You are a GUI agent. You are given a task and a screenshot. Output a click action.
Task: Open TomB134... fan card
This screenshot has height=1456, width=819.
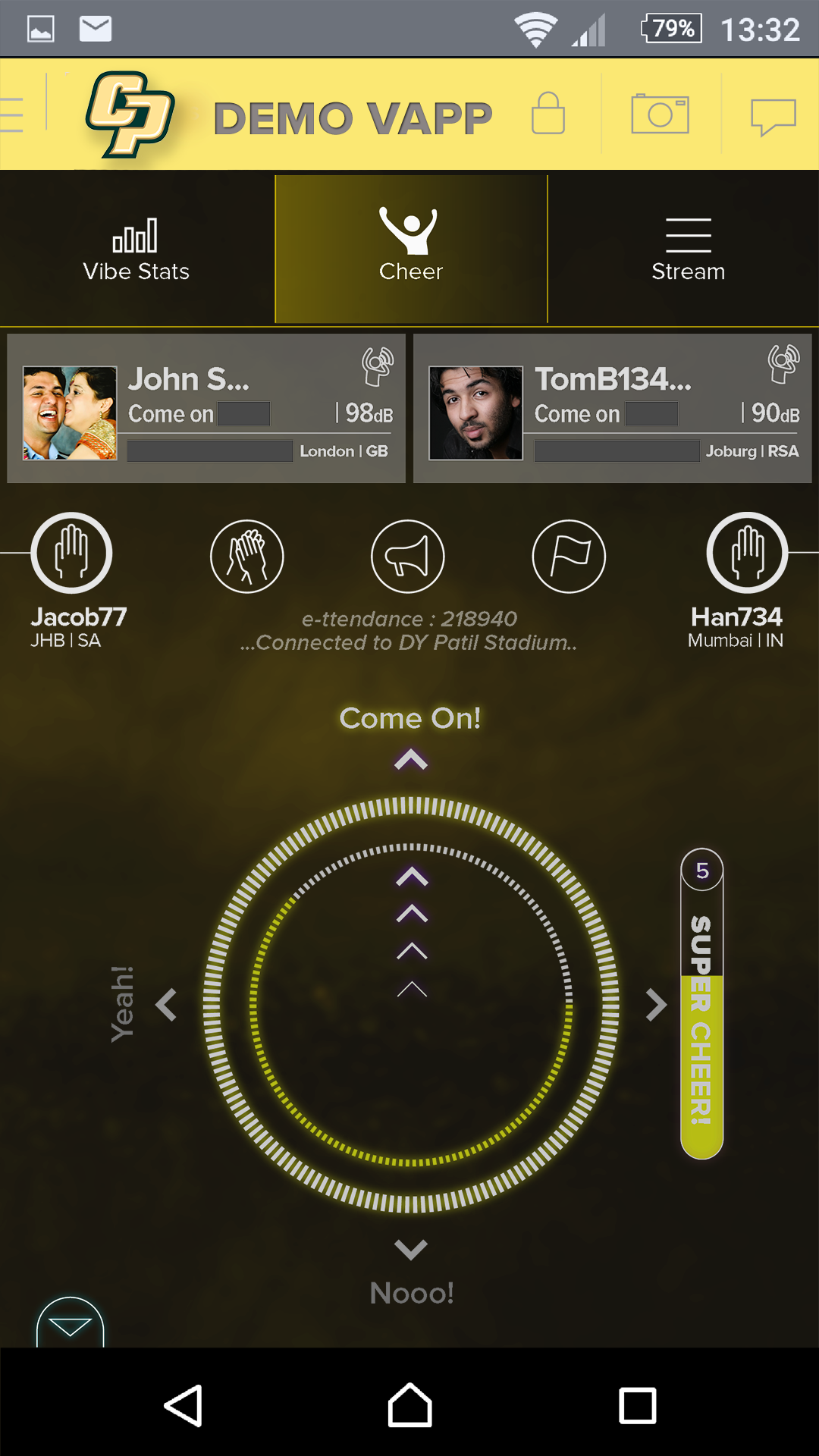(x=613, y=409)
